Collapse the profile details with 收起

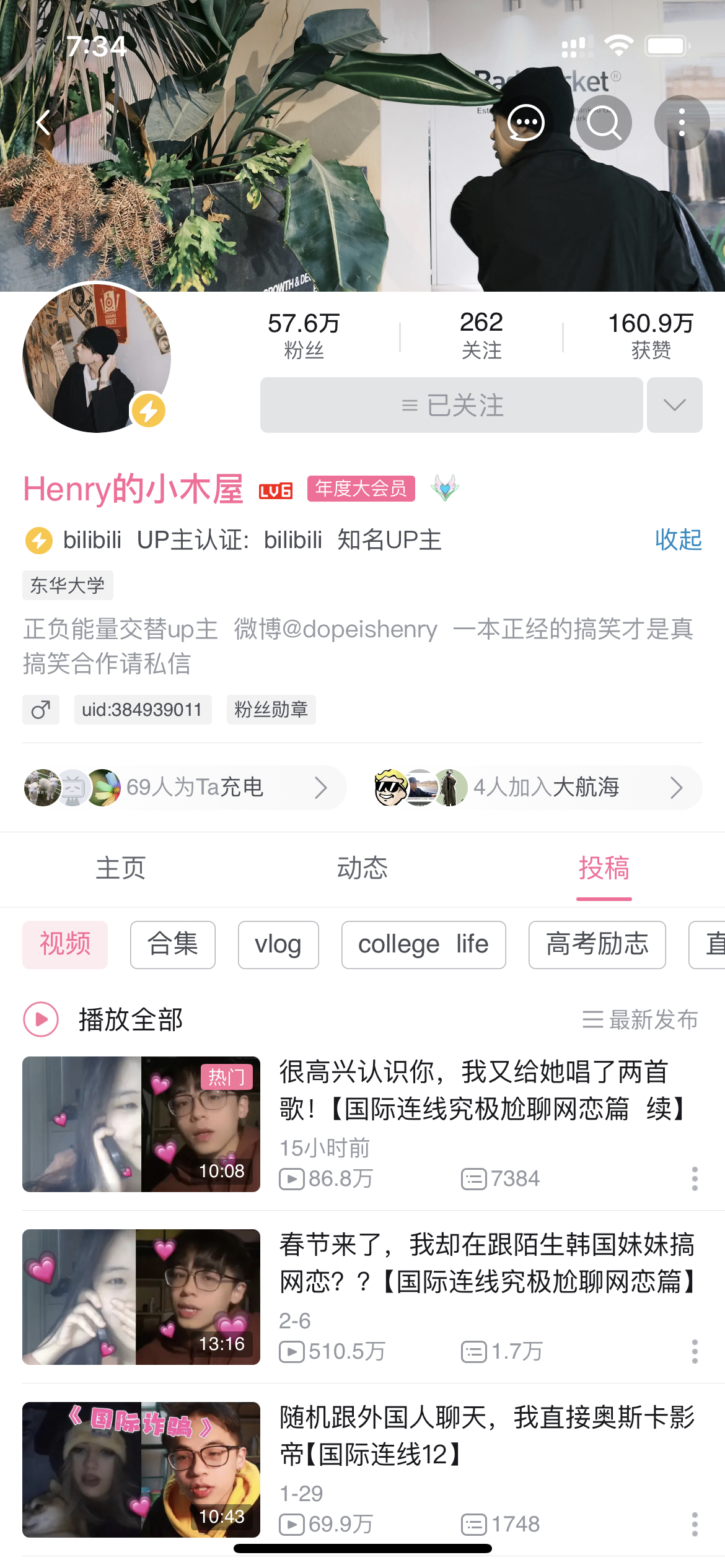[678, 540]
